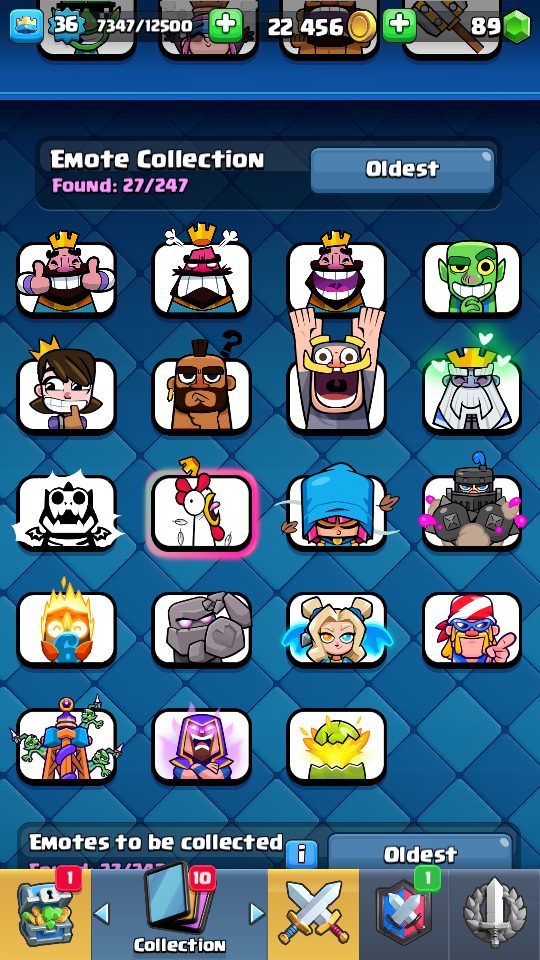The height and width of the screenshot is (960, 540).
Task: Select the skeleton dragon emote
Action: [x=67, y=512]
